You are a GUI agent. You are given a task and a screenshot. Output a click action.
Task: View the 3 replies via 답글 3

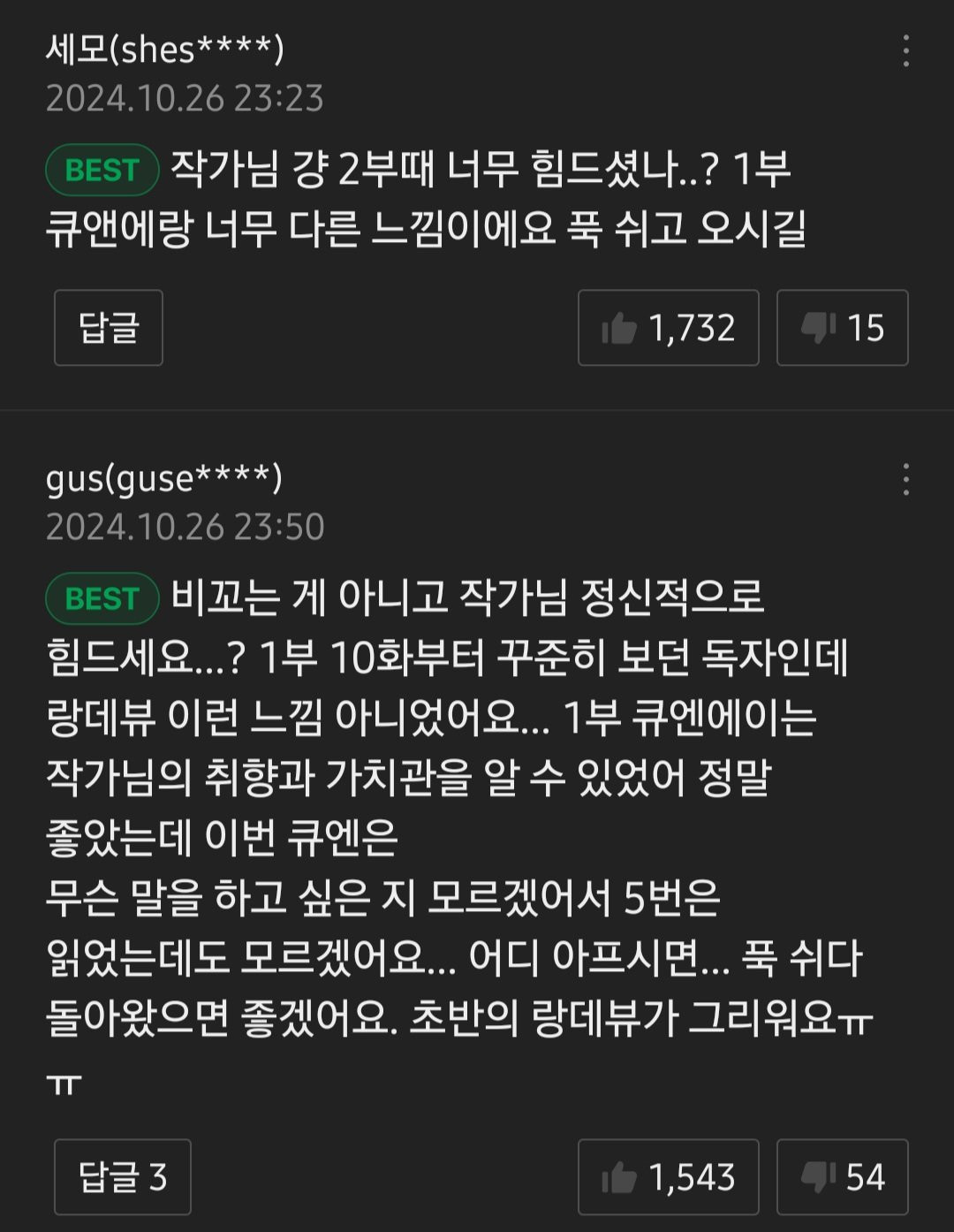click(123, 1177)
